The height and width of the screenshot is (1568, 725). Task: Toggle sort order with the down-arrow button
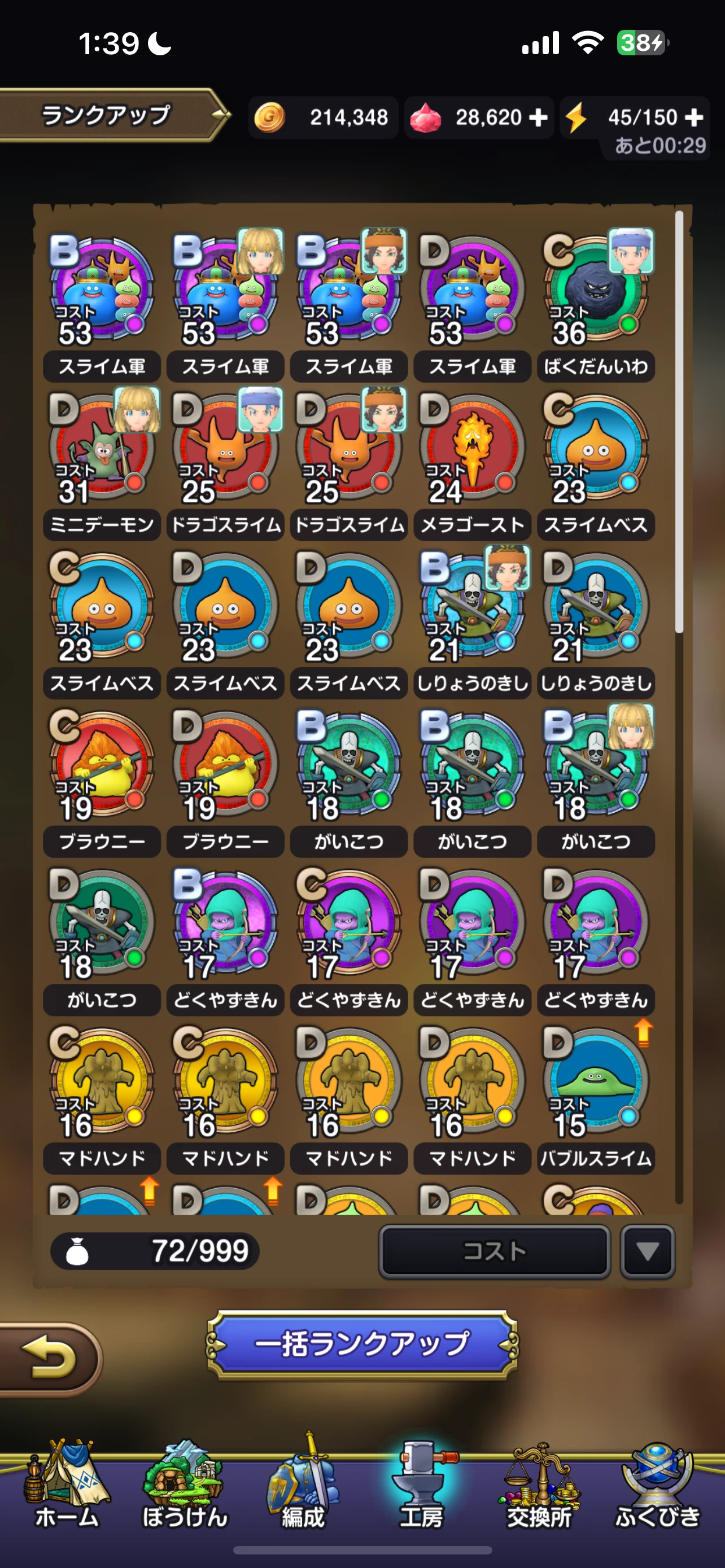pos(648,1251)
